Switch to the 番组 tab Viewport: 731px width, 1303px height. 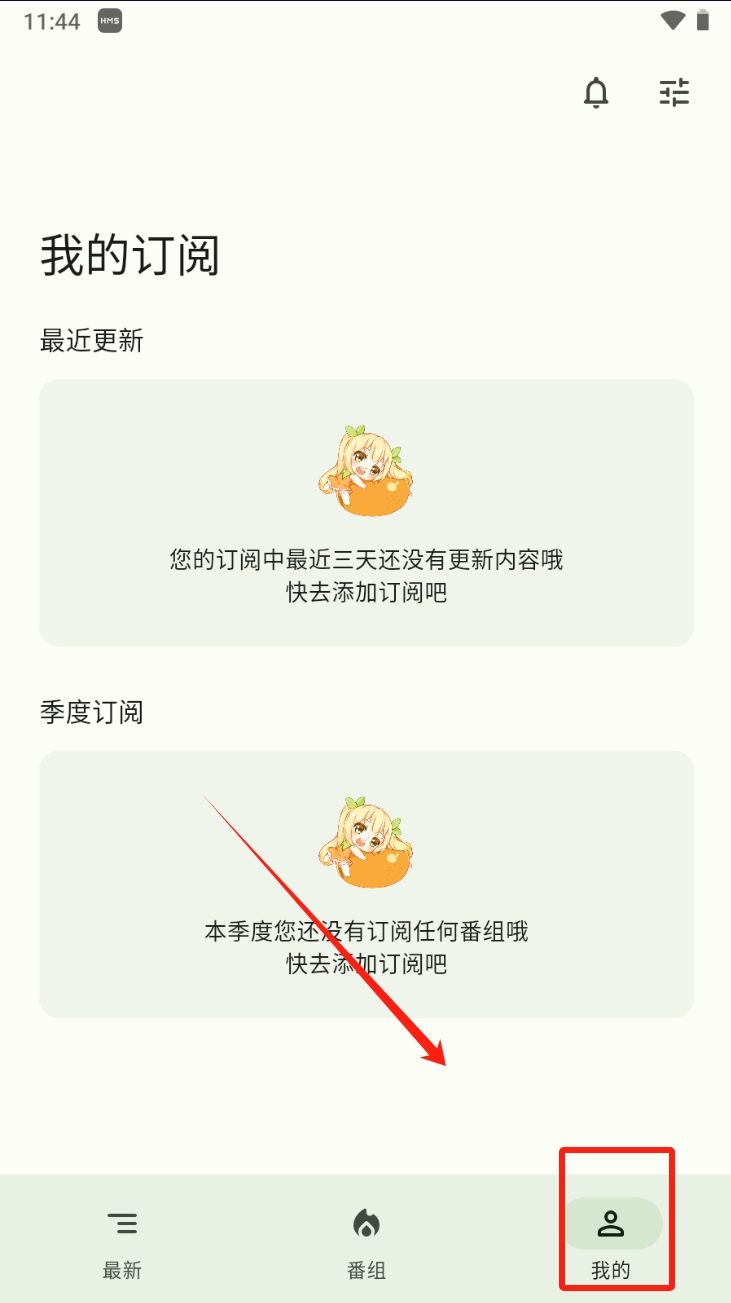point(366,1241)
